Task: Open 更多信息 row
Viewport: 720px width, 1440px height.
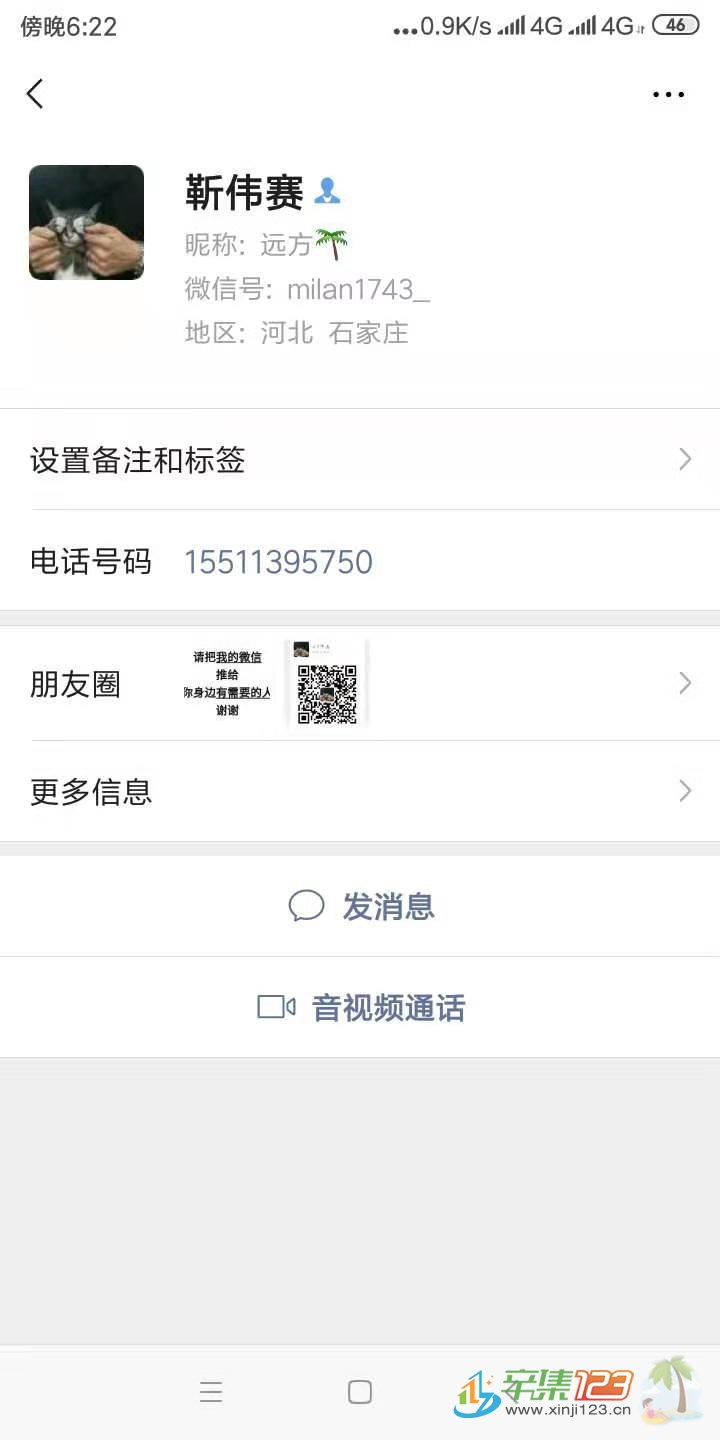Action: coord(360,792)
